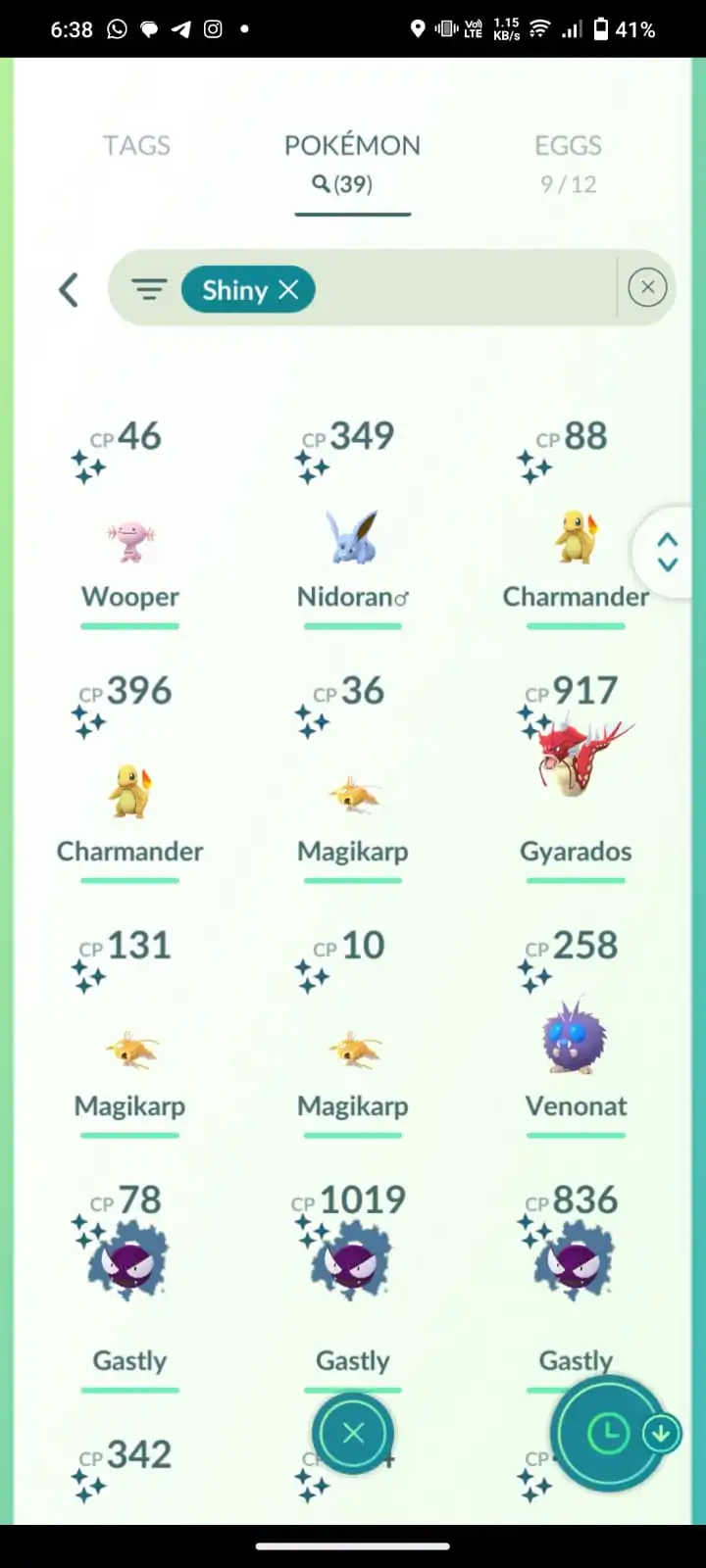Switch to the Tags tab
Image resolution: width=706 pixels, height=1568 pixels.
point(136,146)
